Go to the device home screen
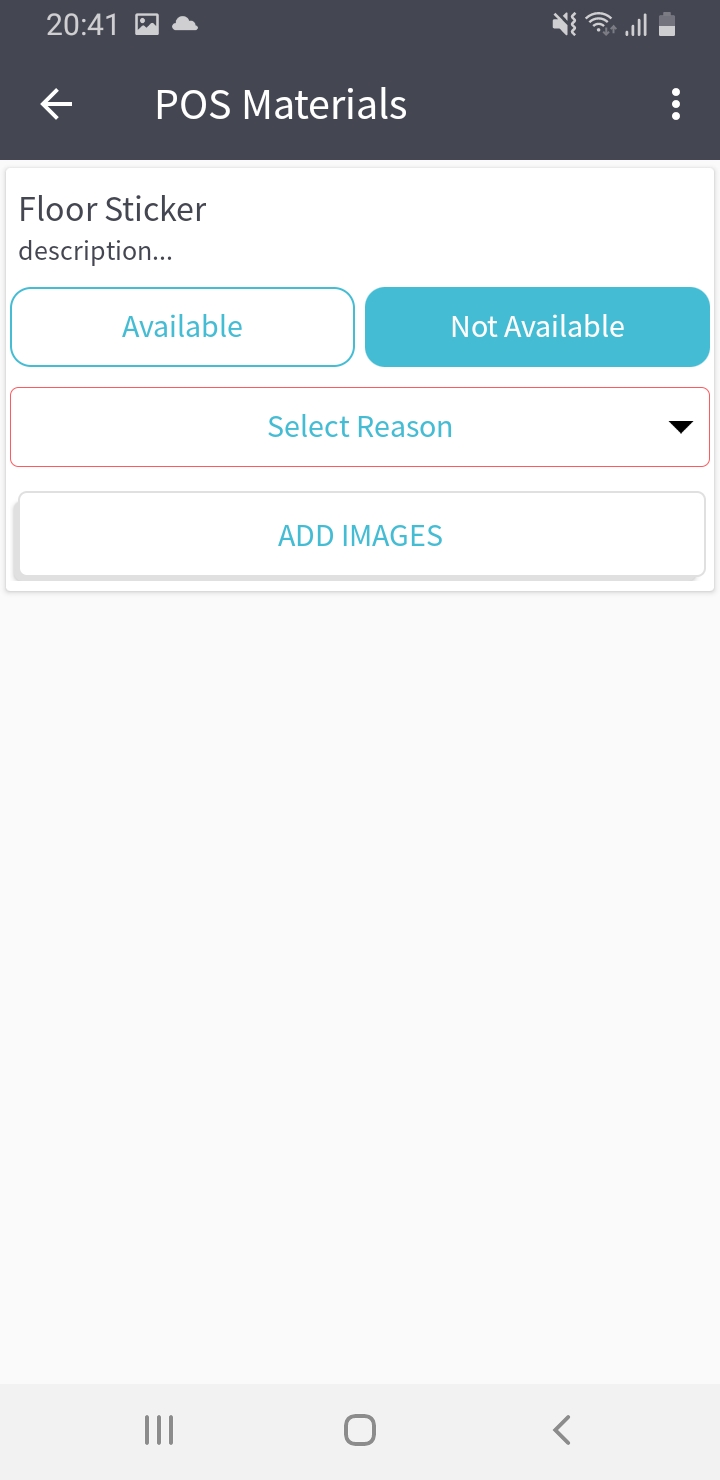 [360, 1430]
